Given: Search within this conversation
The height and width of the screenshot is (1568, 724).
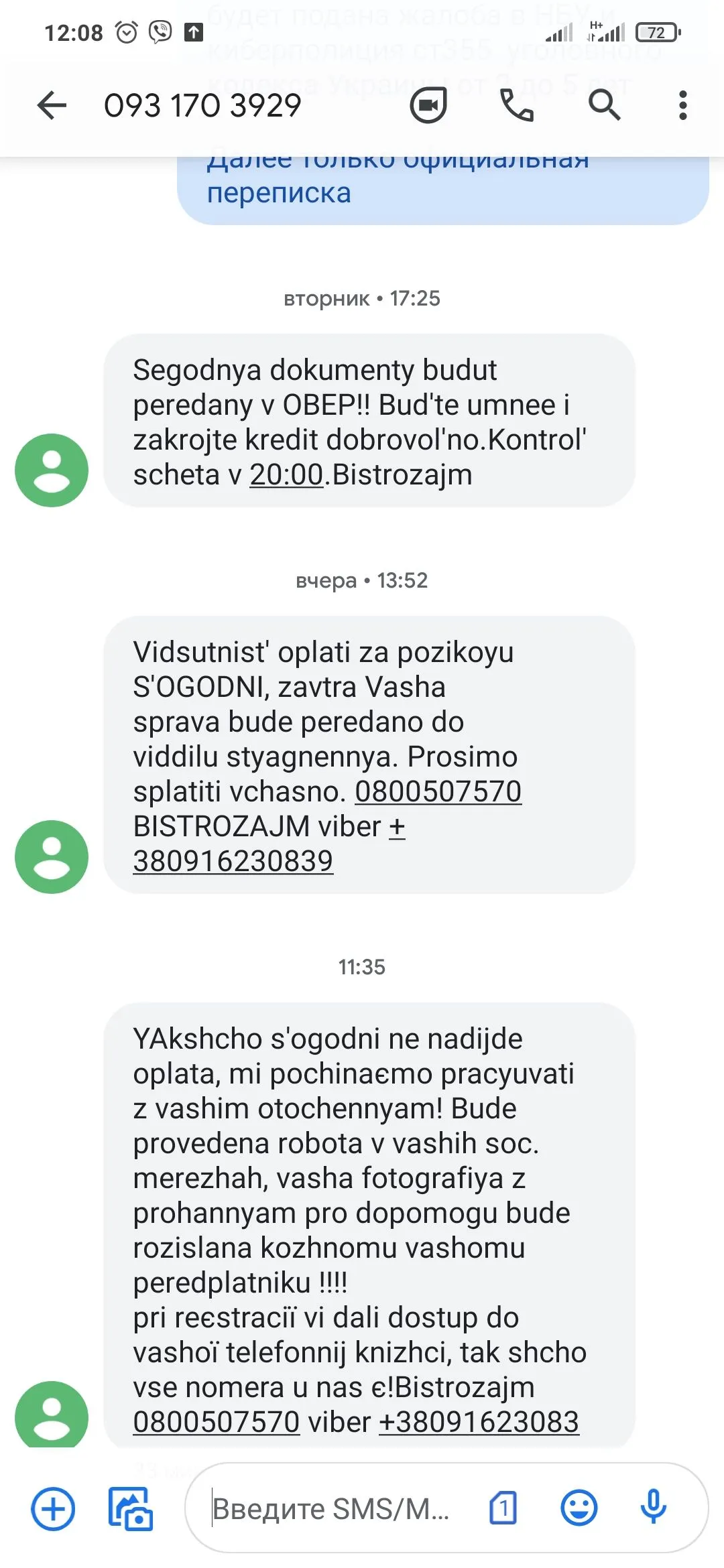Looking at the screenshot, I should tap(604, 106).
